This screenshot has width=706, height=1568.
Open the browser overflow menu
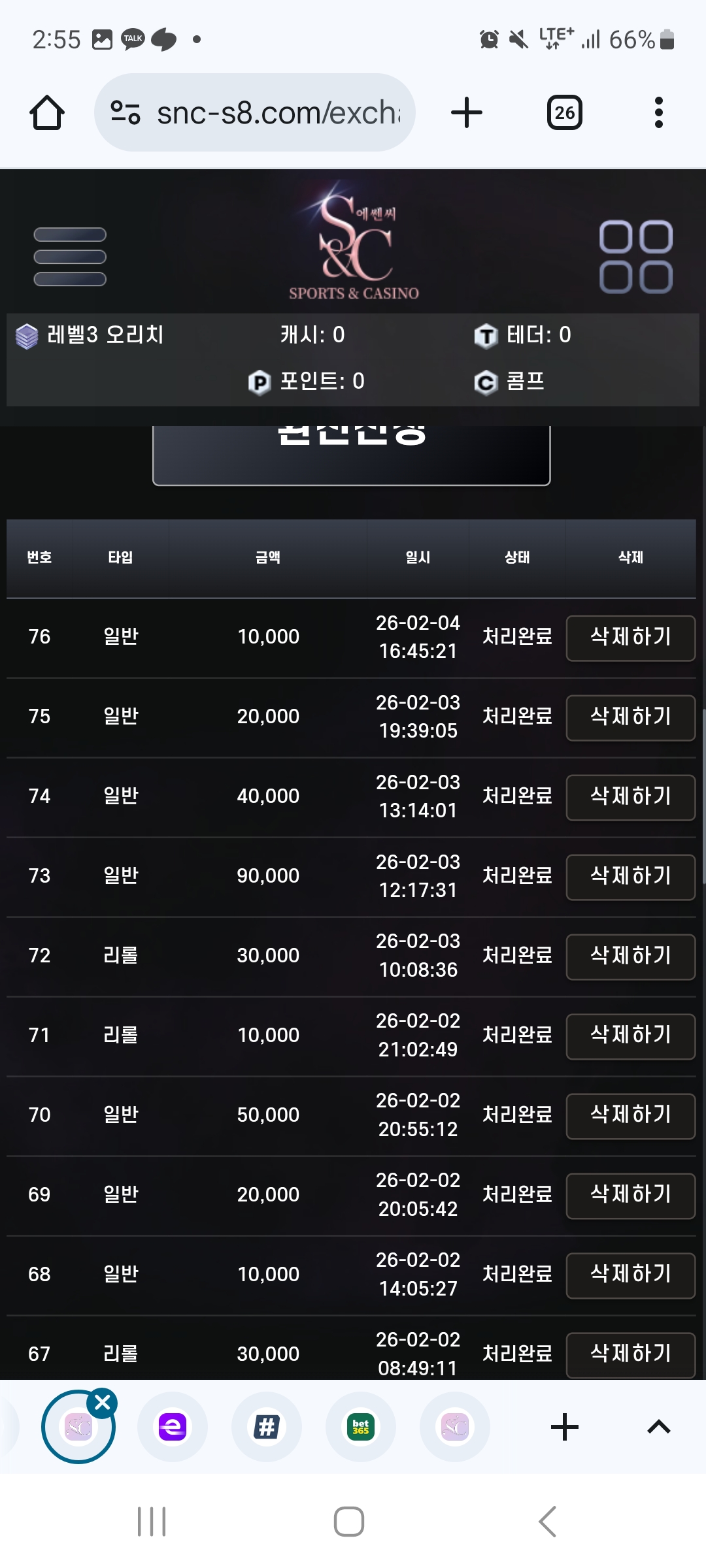[x=658, y=112]
